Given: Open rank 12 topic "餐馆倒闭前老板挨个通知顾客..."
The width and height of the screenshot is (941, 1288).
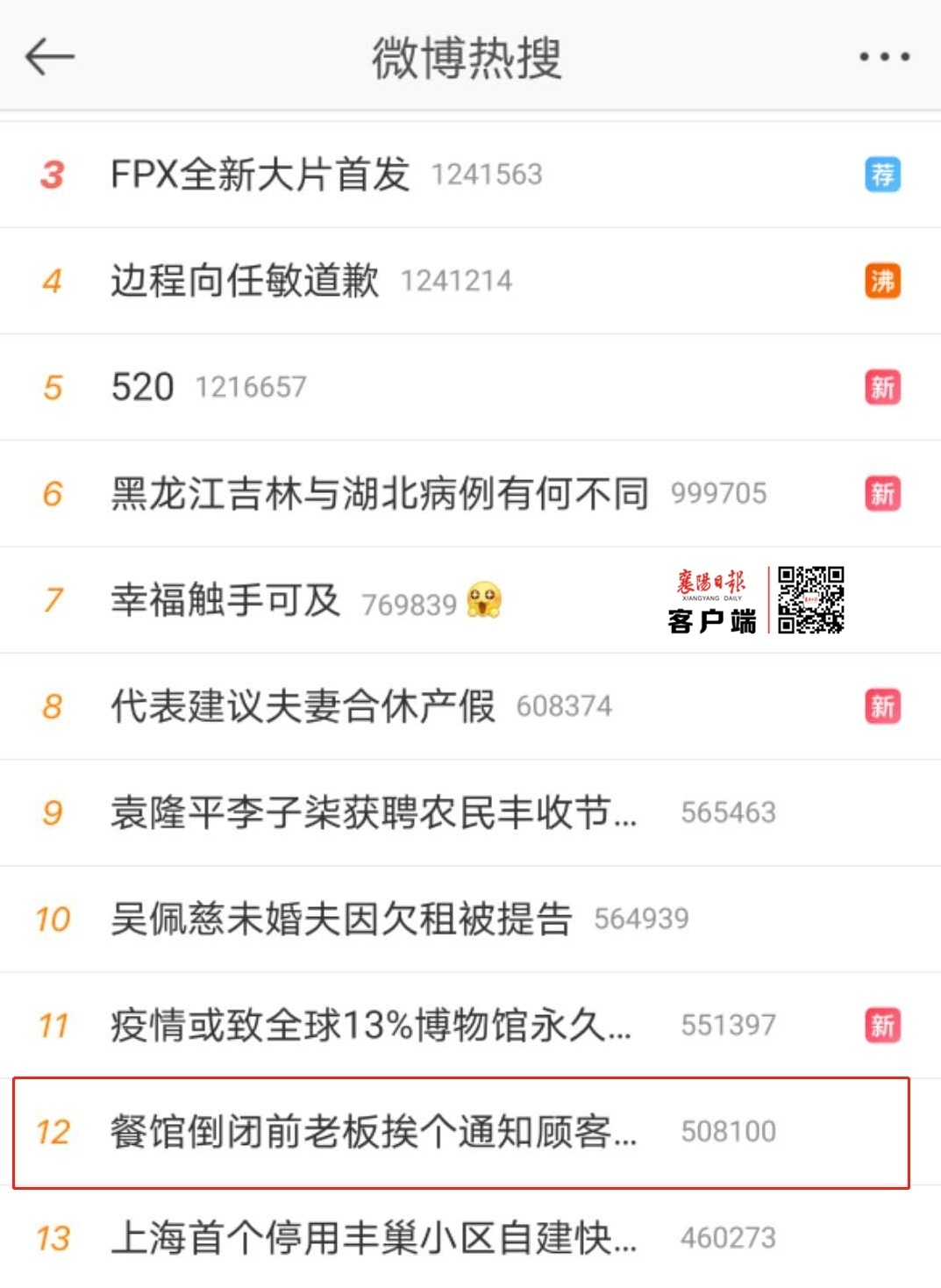Looking at the screenshot, I should pos(373,1132).
